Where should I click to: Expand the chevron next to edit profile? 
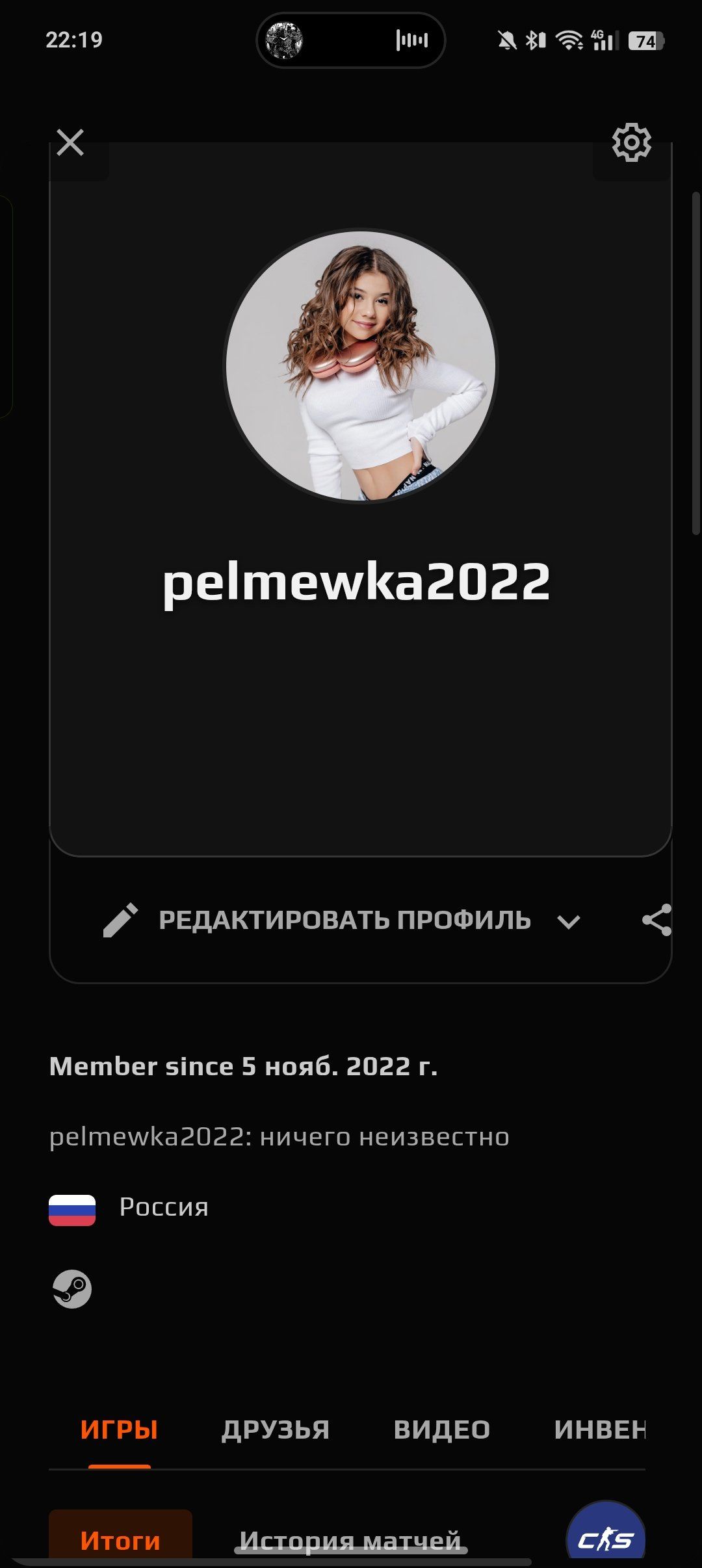[x=569, y=921]
